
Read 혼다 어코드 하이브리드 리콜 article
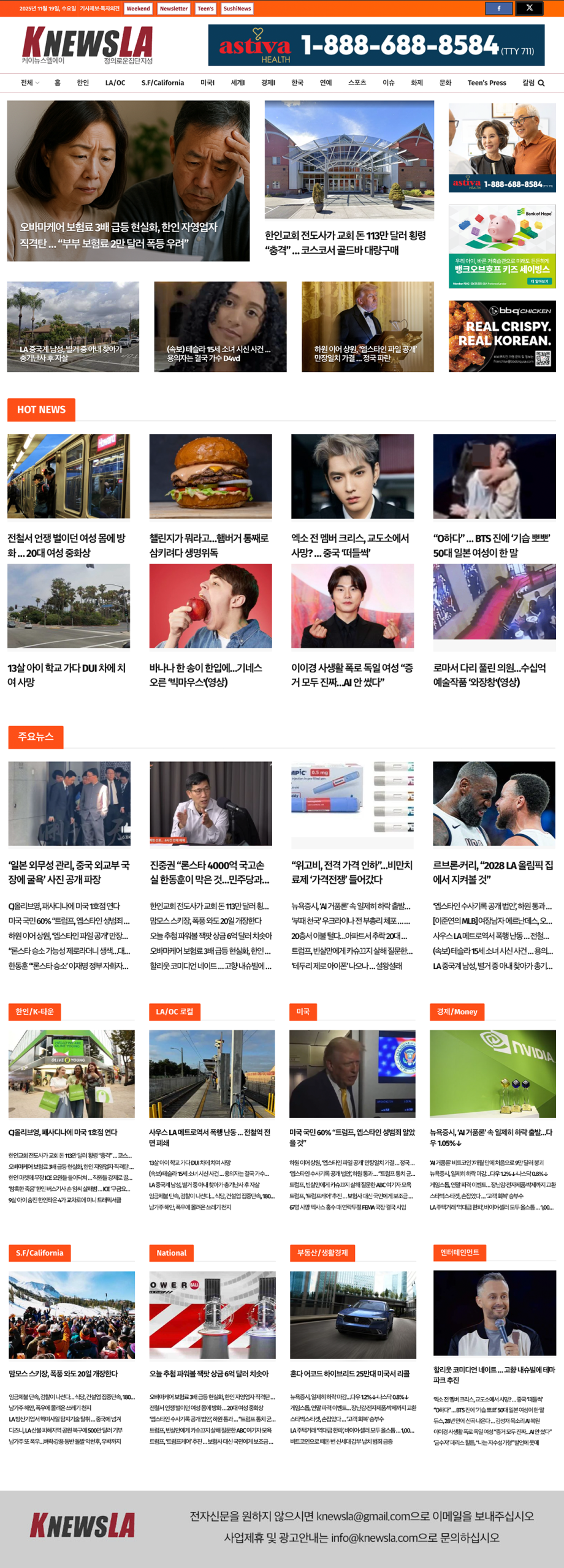[350, 1374]
